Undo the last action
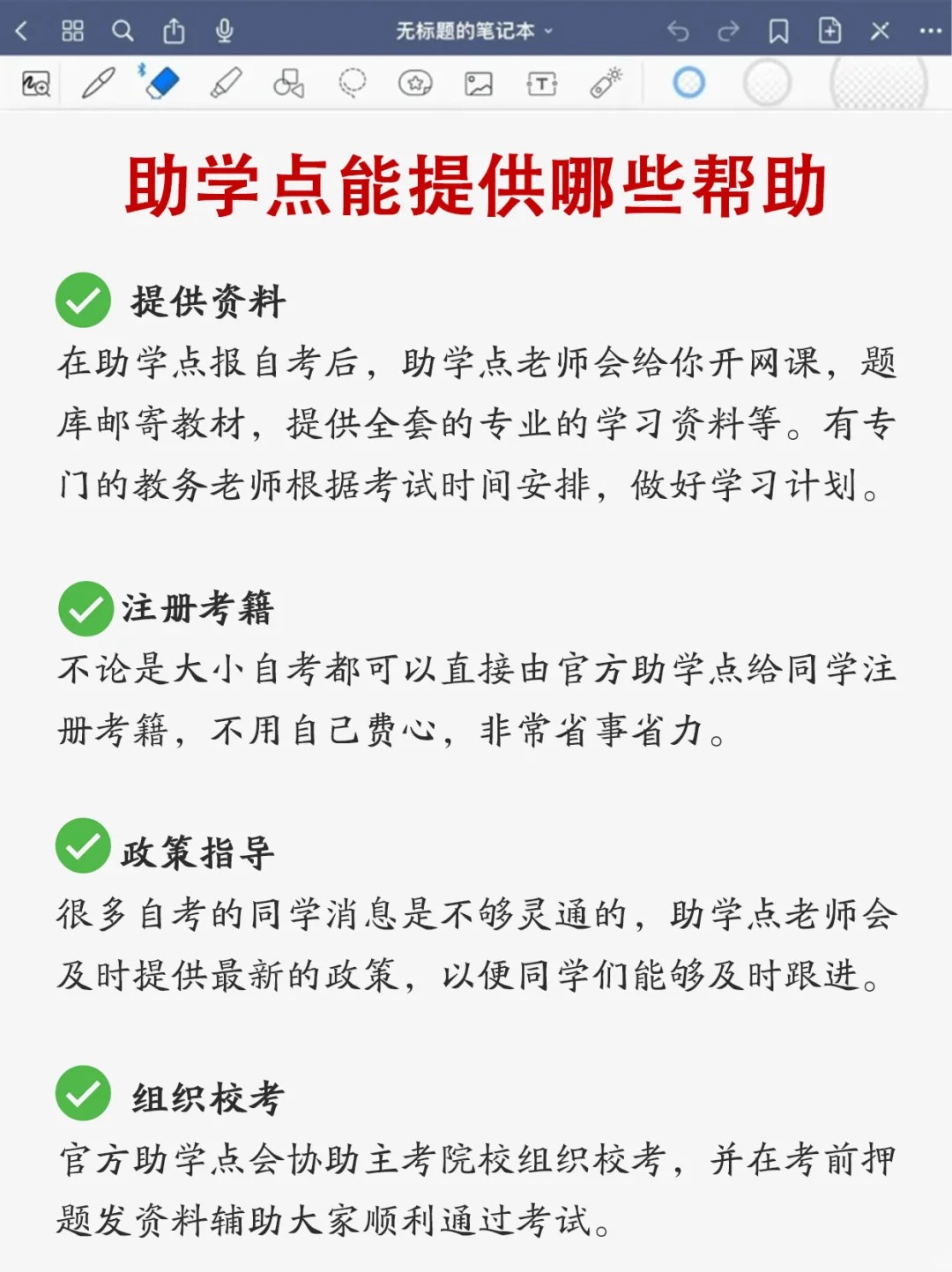Image resolution: width=952 pixels, height=1272 pixels. pos(677,29)
